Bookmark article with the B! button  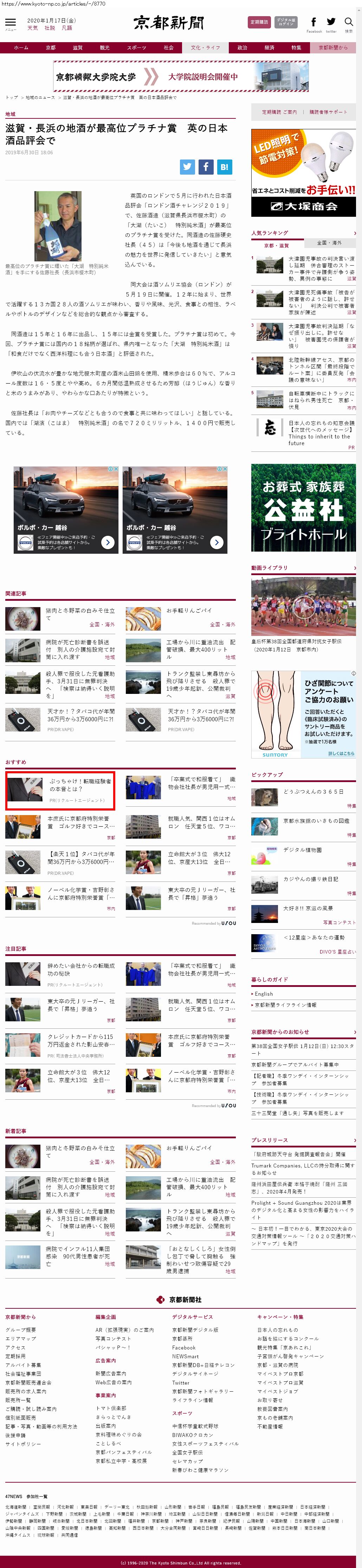coord(225,166)
